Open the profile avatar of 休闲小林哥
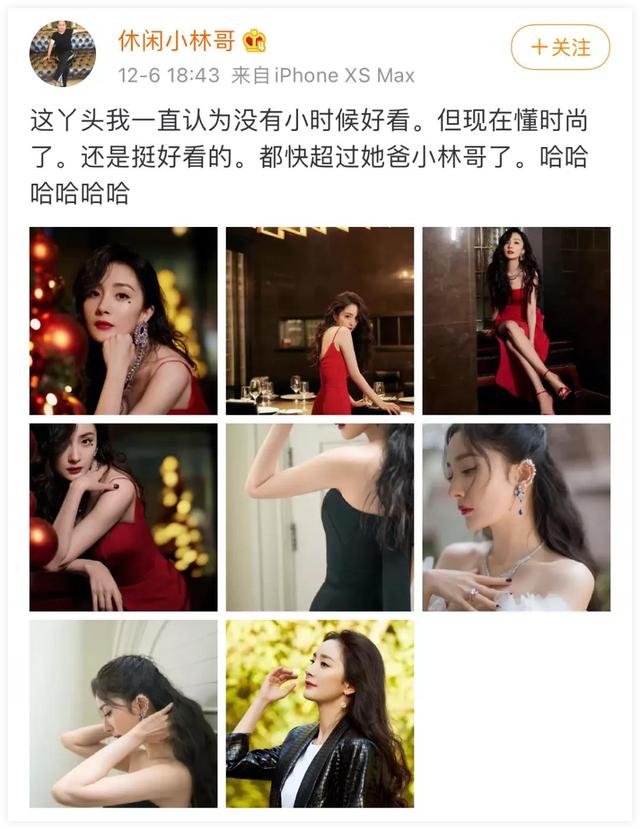Viewport: 640px width, 829px height. pos(62,54)
